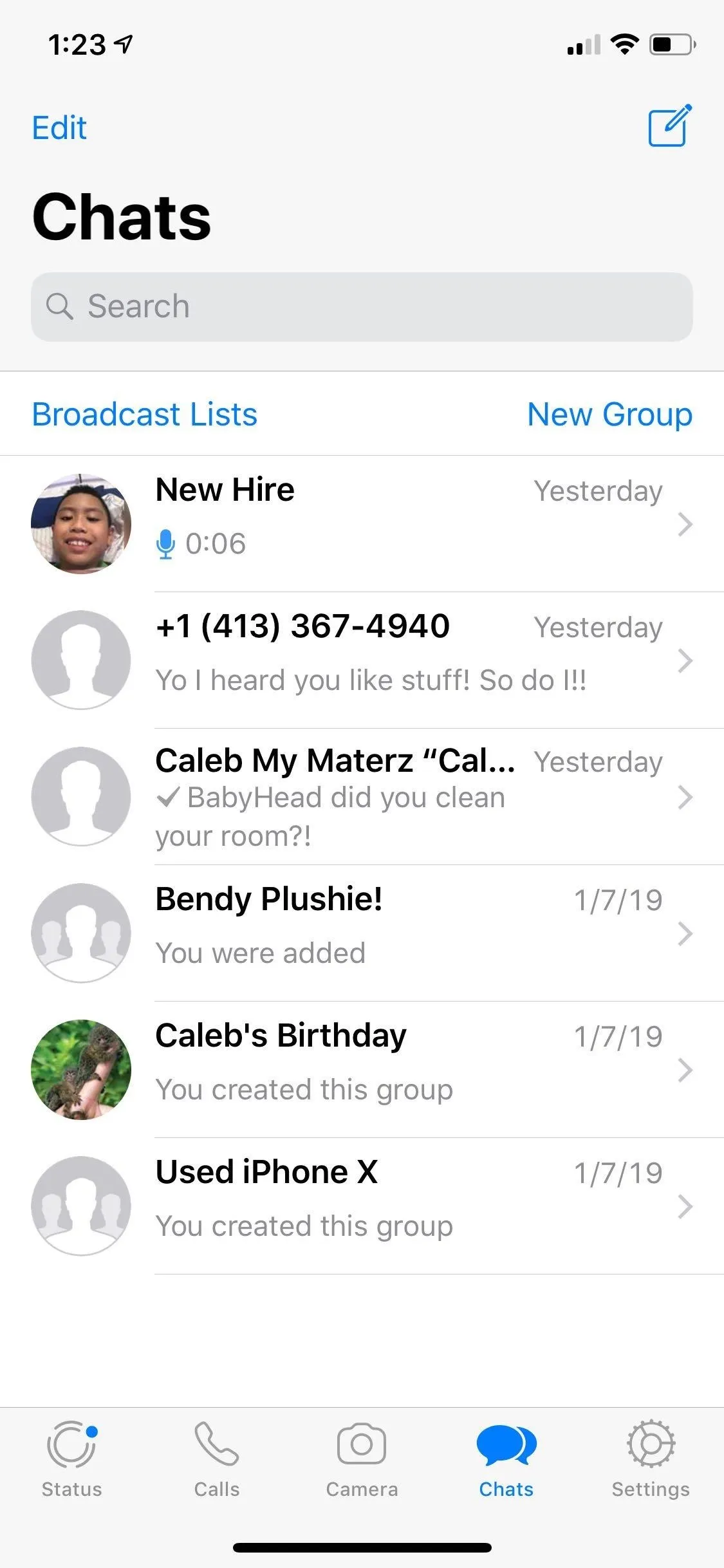Viewport: 724px width, 1568px height.
Task: Switch to the Calls tab
Action: [217, 1459]
